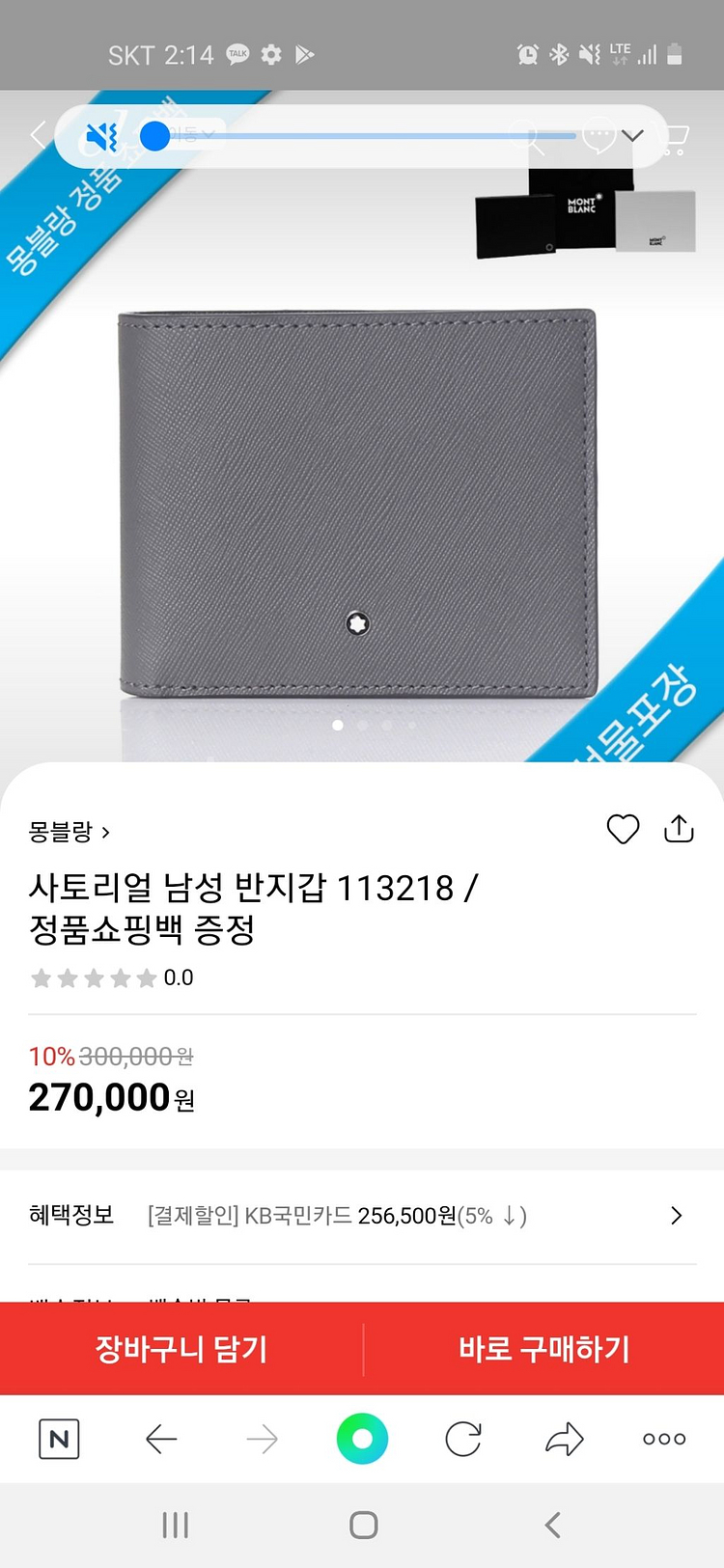The height and width of the screenshot is (1568, 724).
Task: Tap the wishlist heart icon beside the address bar
Action: tap(599, 136)
